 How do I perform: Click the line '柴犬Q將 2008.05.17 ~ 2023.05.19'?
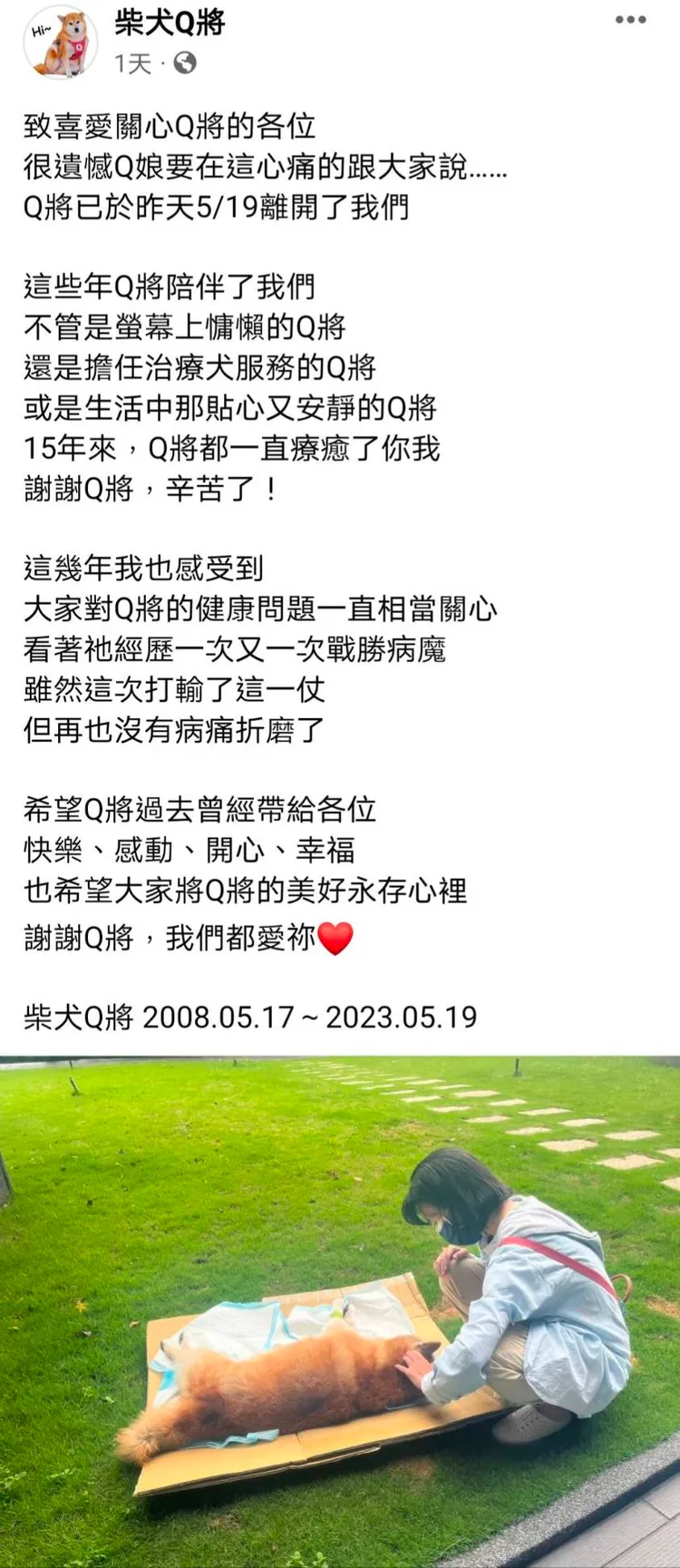point(249,1018)
